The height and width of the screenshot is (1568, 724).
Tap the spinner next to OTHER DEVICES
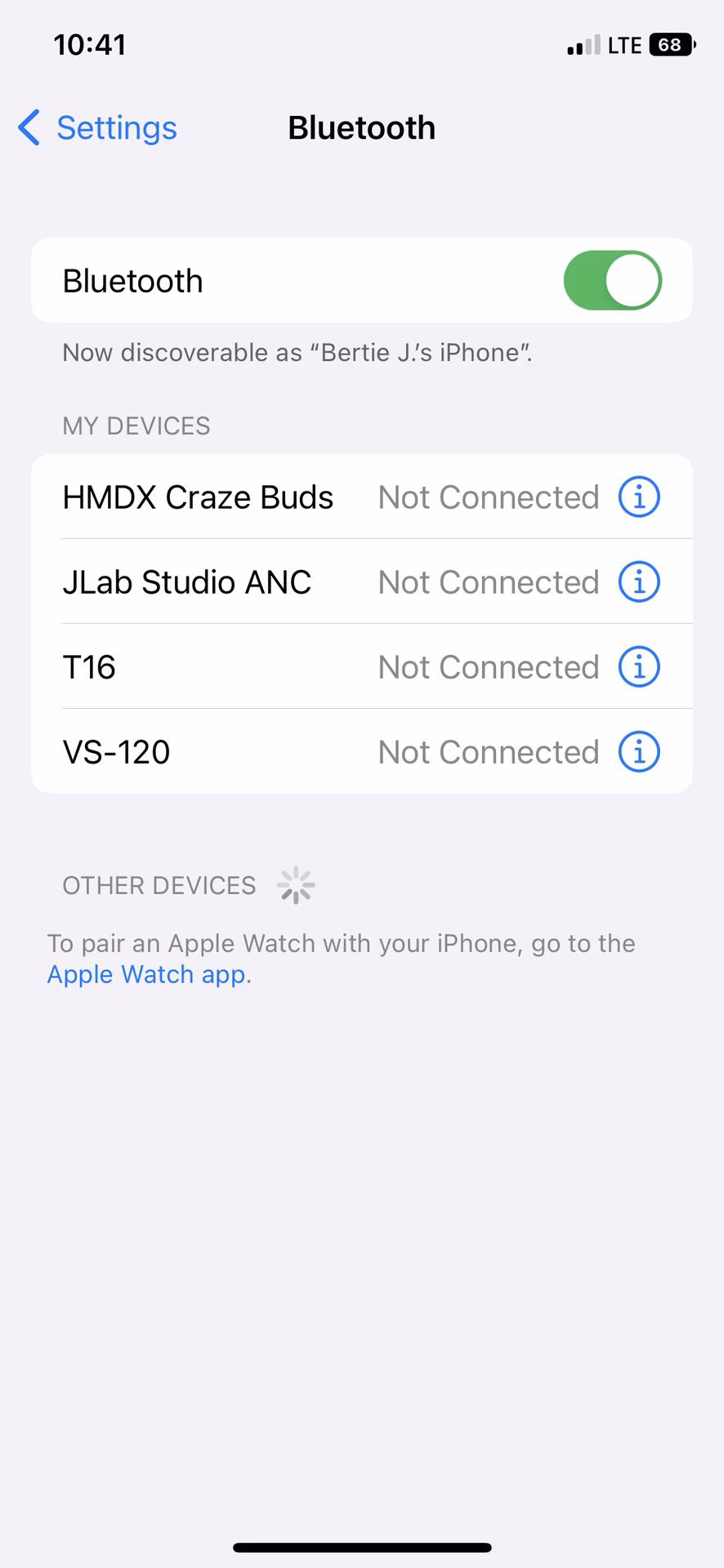tap(295, 884)
